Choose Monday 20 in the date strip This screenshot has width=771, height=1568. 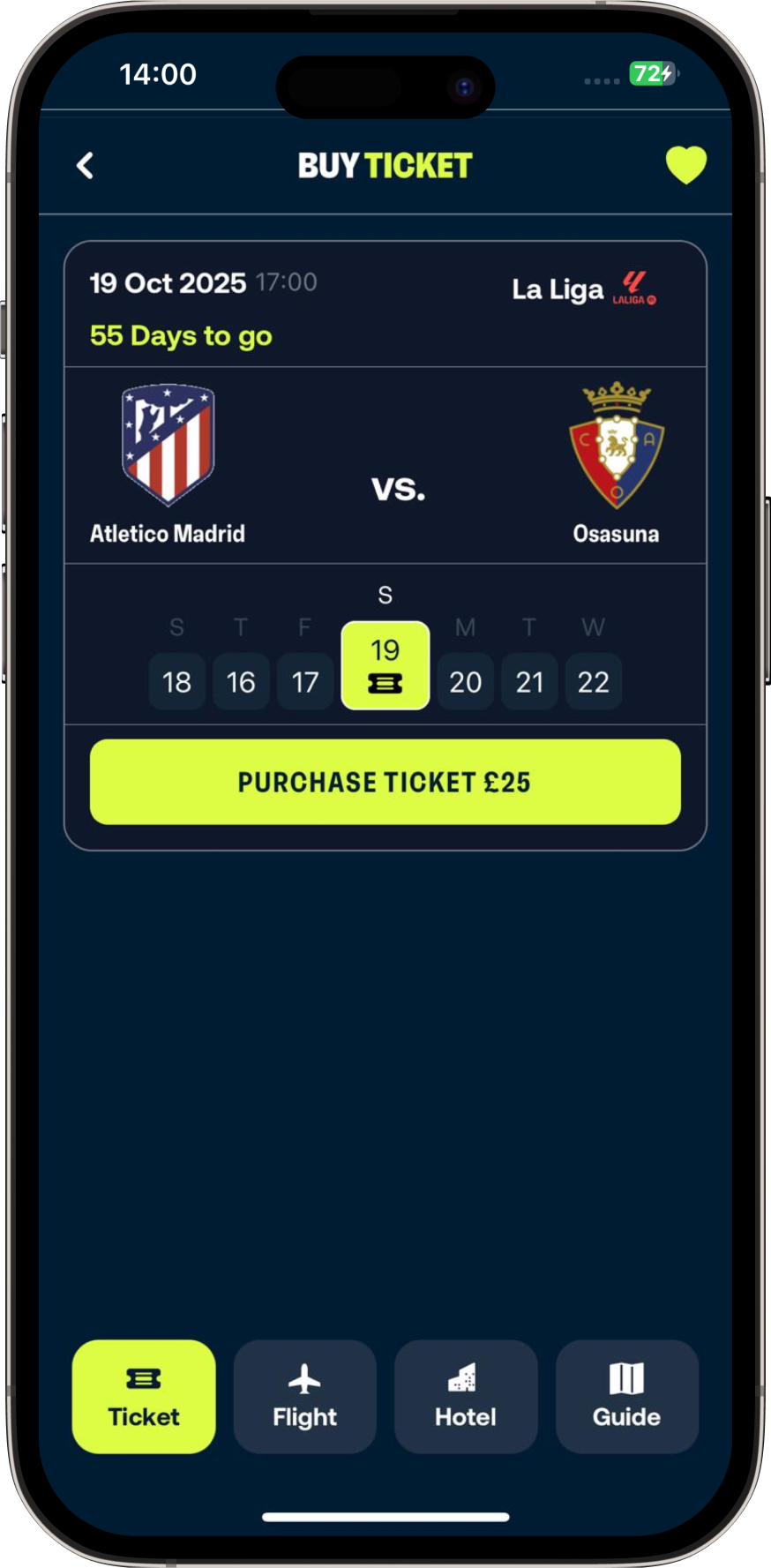coord(466,681)
